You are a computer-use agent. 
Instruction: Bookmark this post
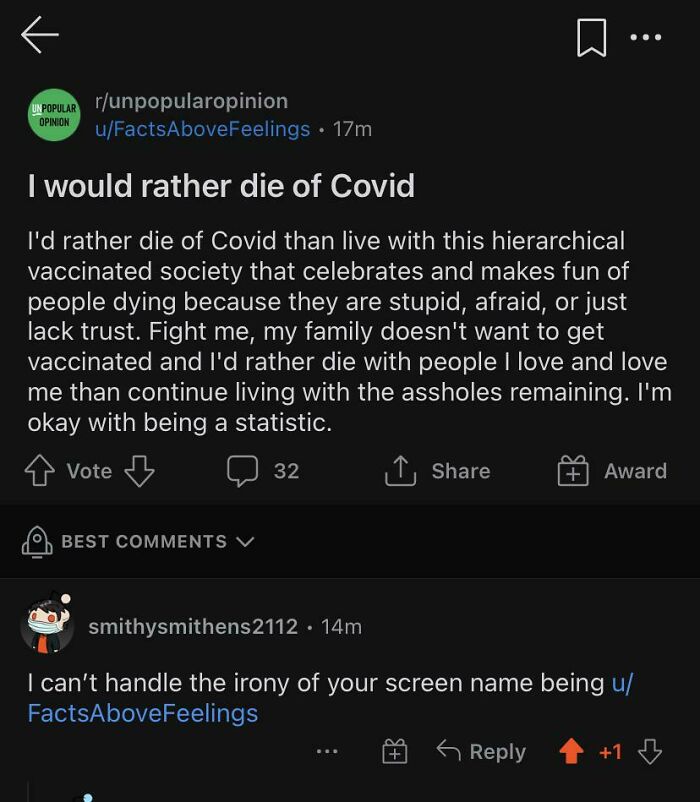tap(591, 37)
